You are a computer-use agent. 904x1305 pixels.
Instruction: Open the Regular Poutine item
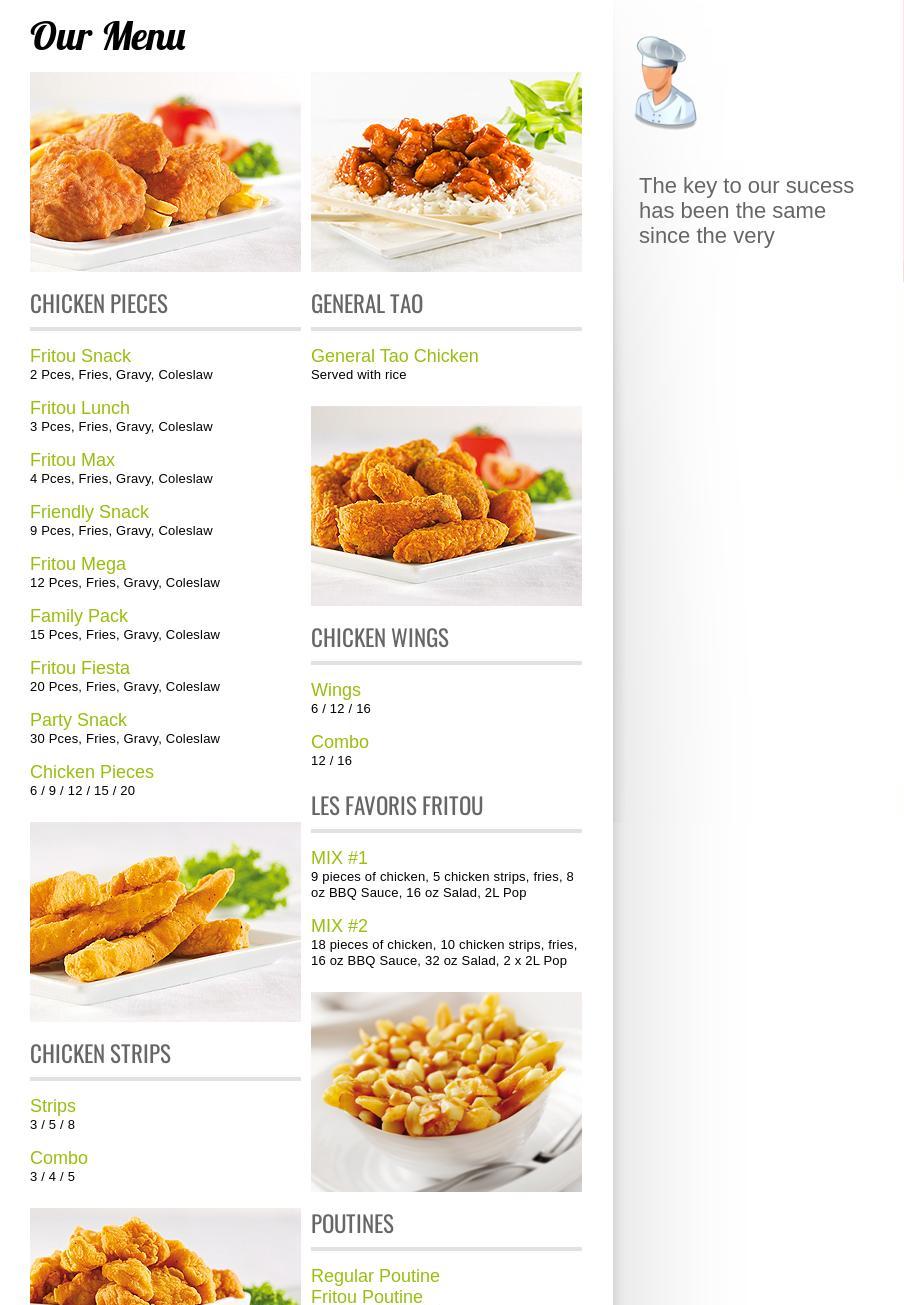point(375,1276)
